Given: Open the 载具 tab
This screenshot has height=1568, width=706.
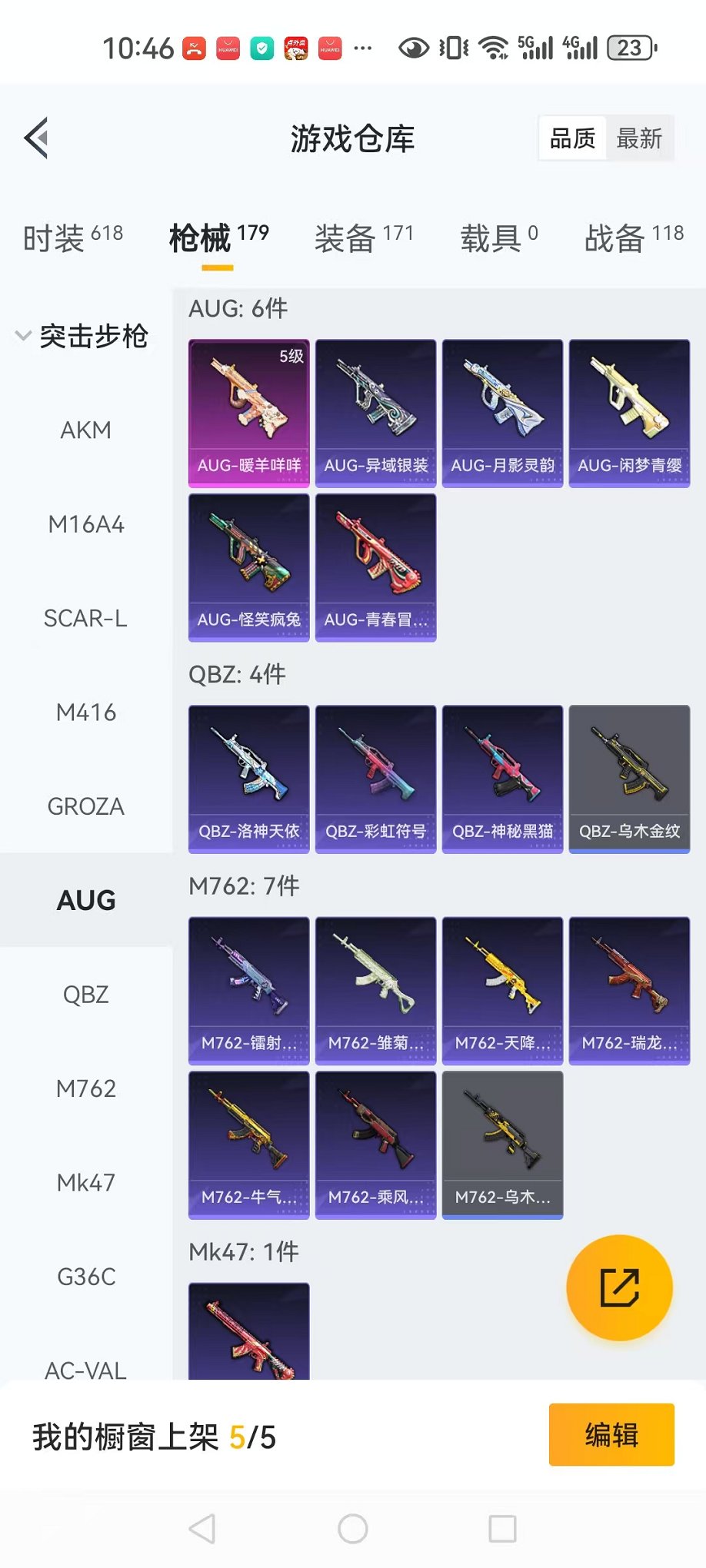Looking at the screenshot, I should click(x=499, y=238).
